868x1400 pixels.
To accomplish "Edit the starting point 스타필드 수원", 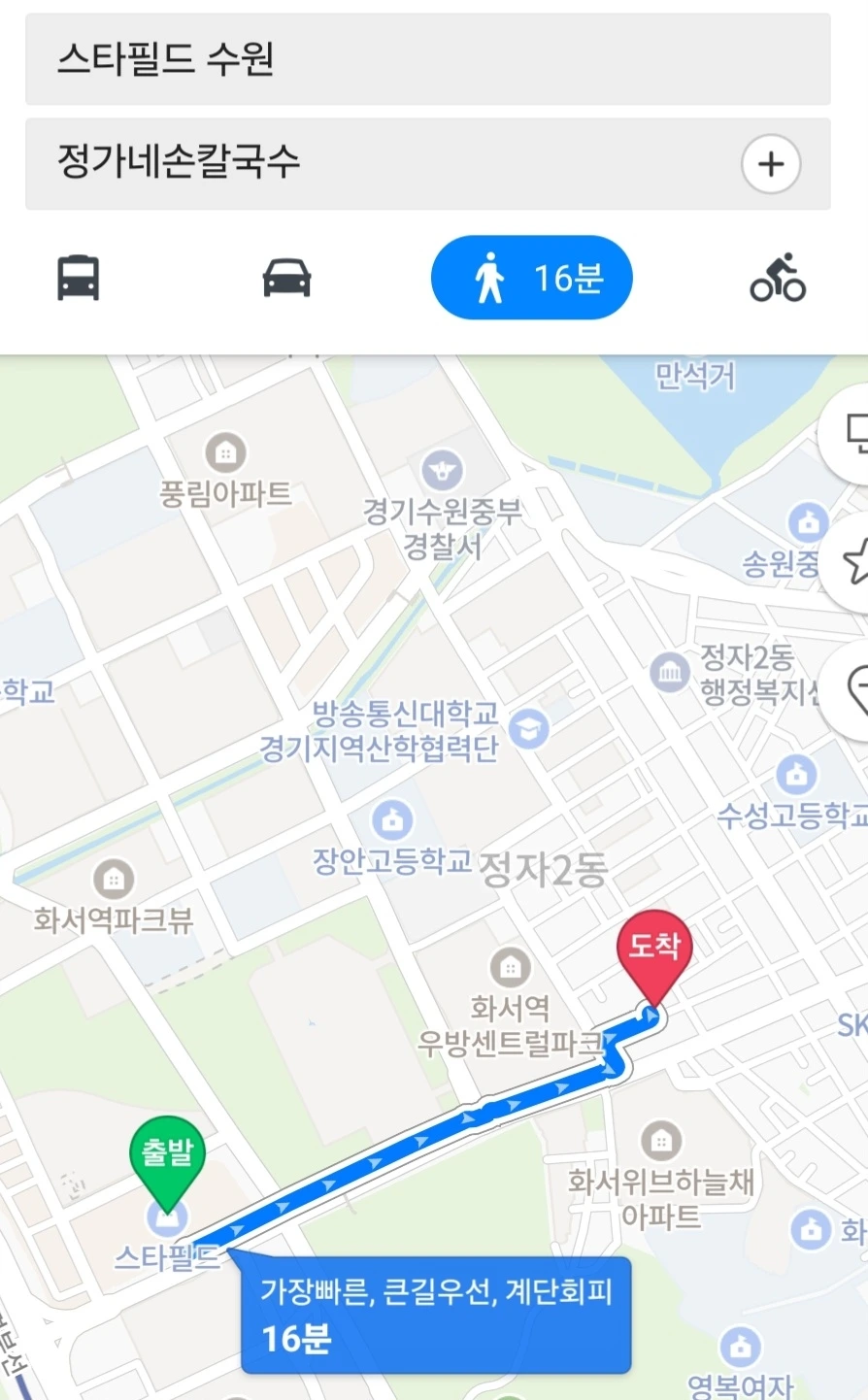I will click(x=427, y=59).
